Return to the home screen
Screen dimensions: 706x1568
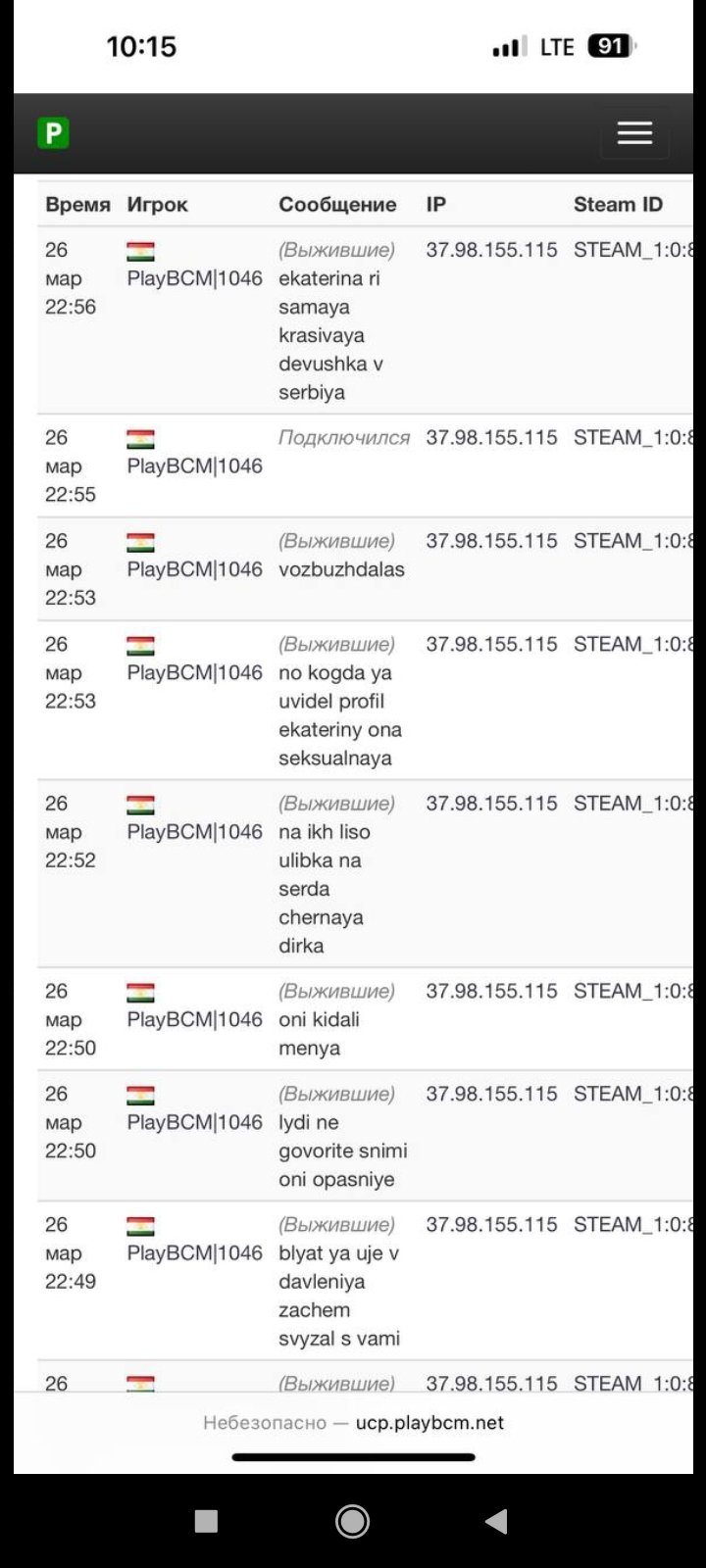pyautogui.click(x=352, y=1521)
